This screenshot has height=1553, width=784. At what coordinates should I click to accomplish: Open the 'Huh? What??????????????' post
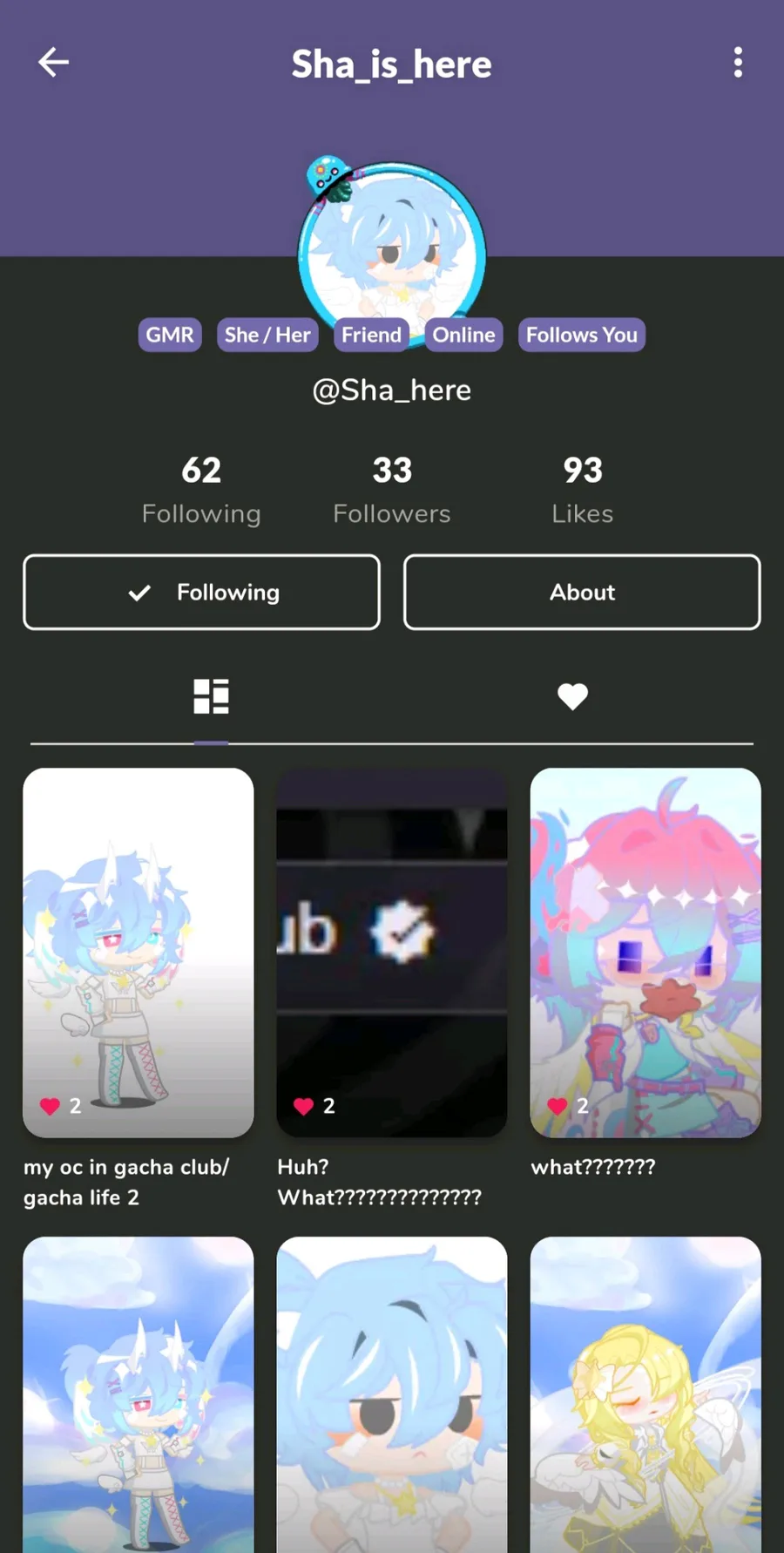(x=391, y=952)
